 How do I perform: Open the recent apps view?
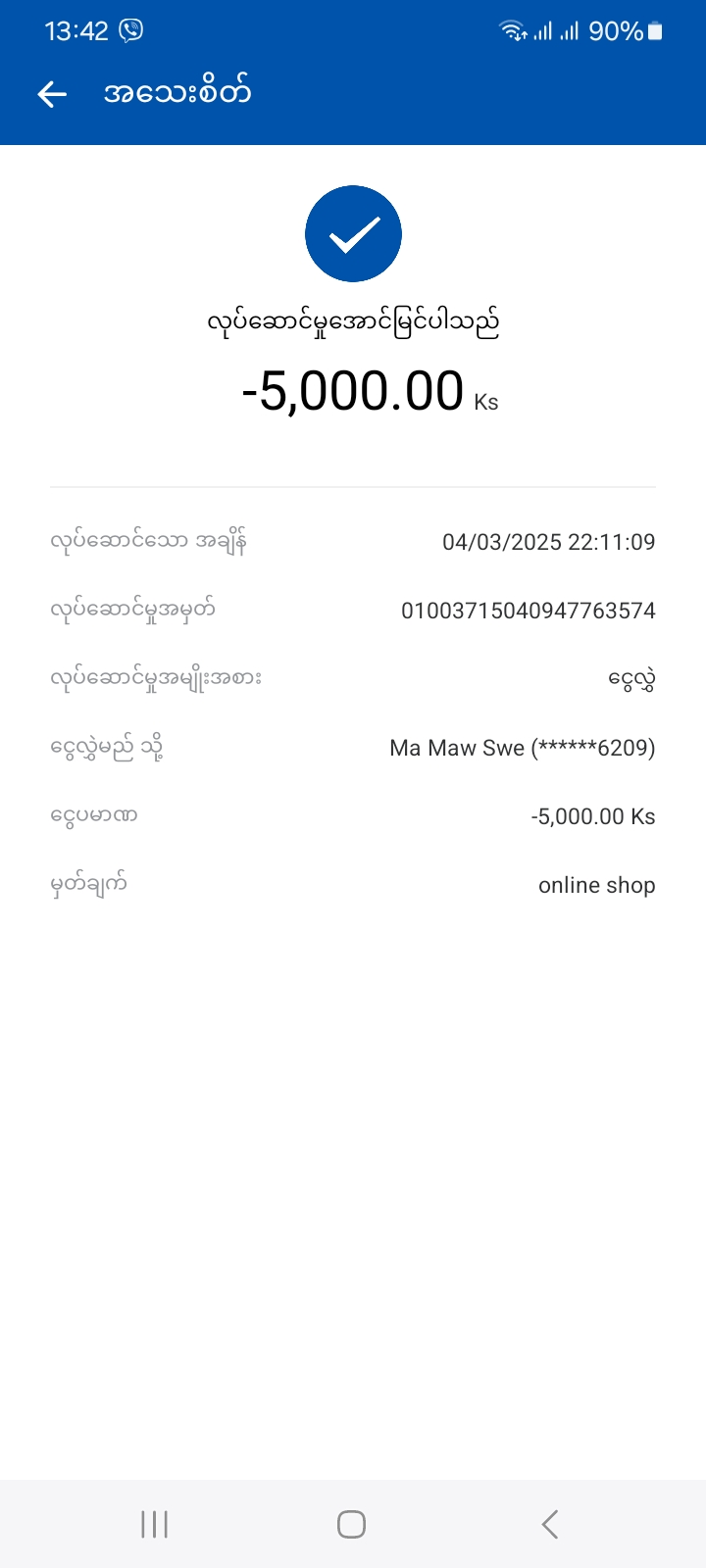pos(155,1524)
